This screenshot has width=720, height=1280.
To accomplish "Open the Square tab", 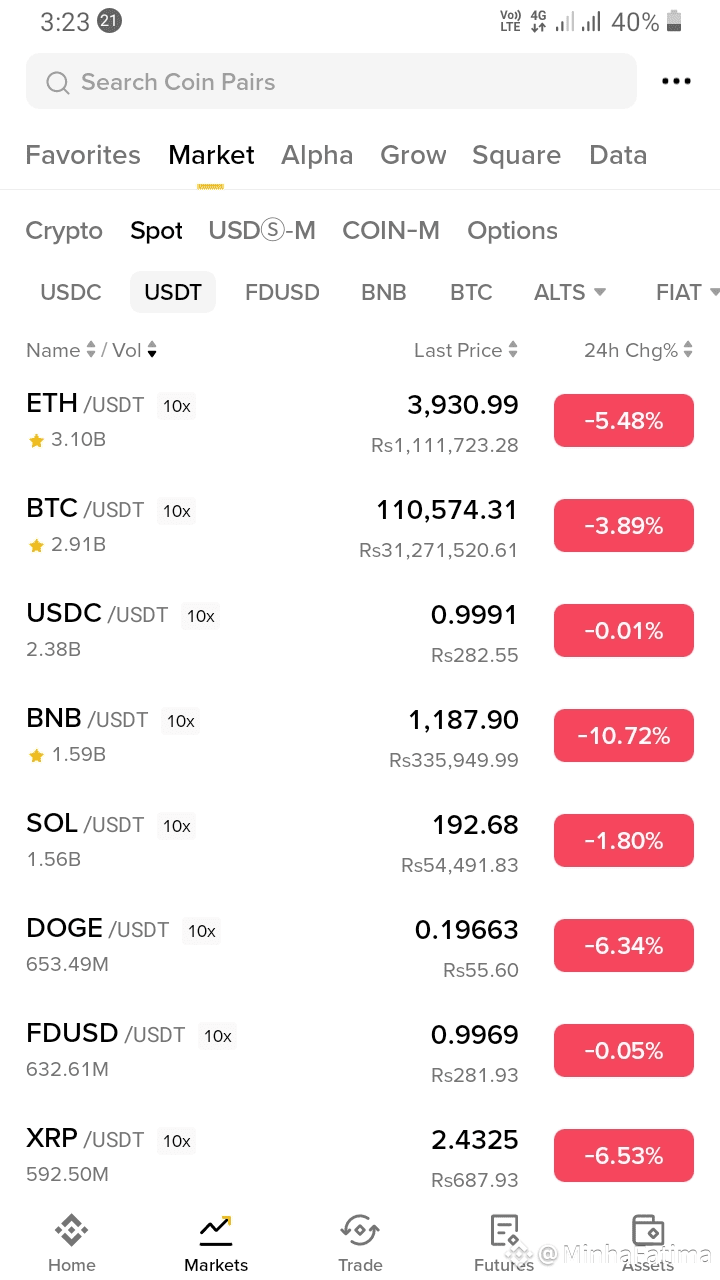I will pyautogui.click(x=516, y=155).
